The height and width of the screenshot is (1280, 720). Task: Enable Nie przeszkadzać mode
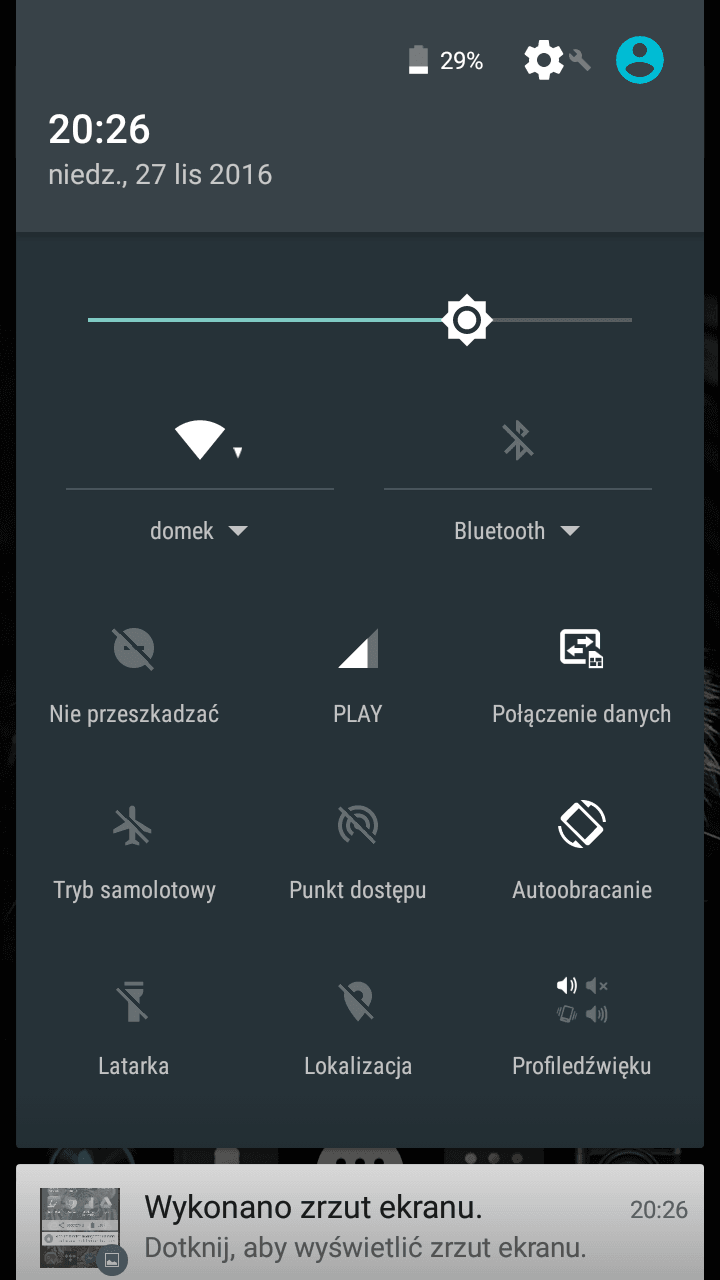[134, 675]
